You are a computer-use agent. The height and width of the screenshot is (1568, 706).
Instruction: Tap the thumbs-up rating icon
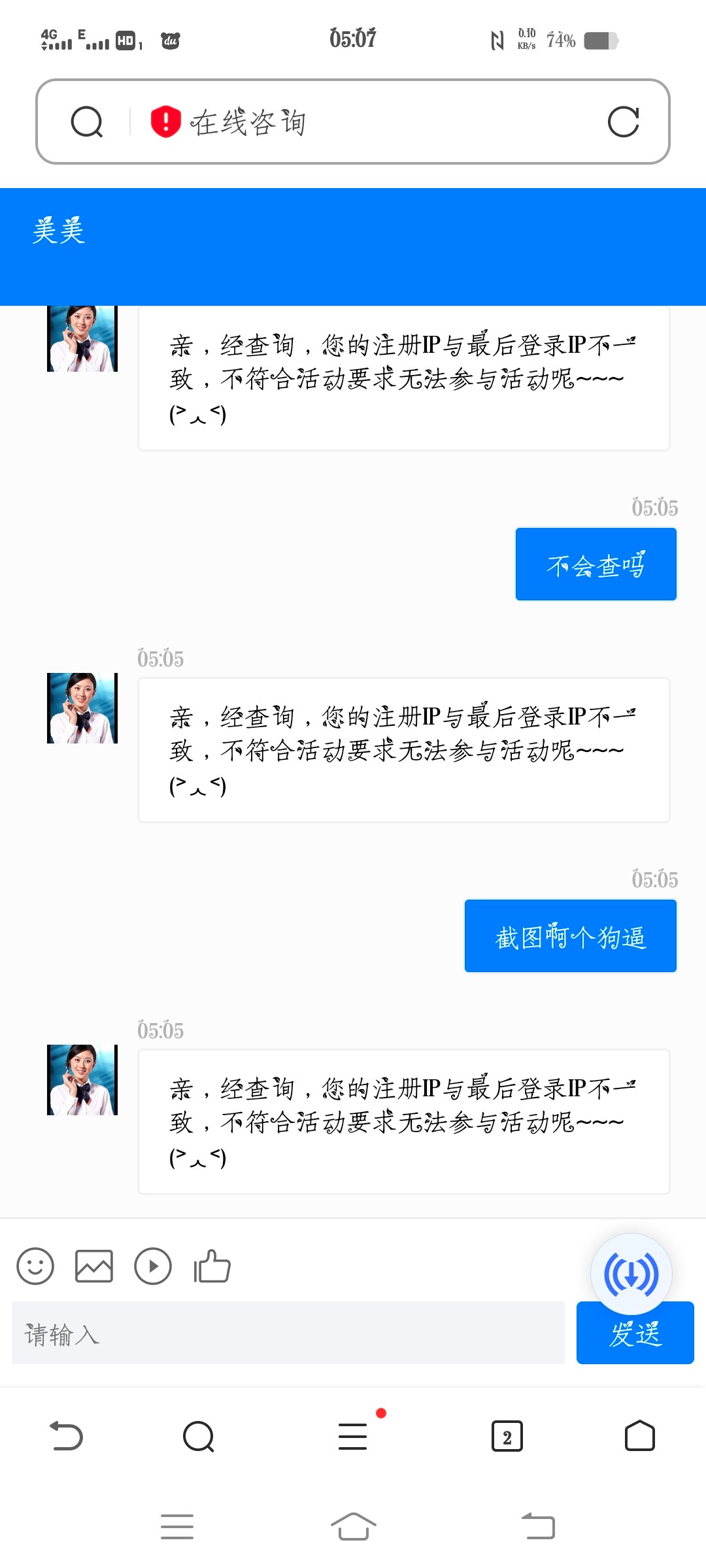pyautogui.click(x=212, y=1266)
